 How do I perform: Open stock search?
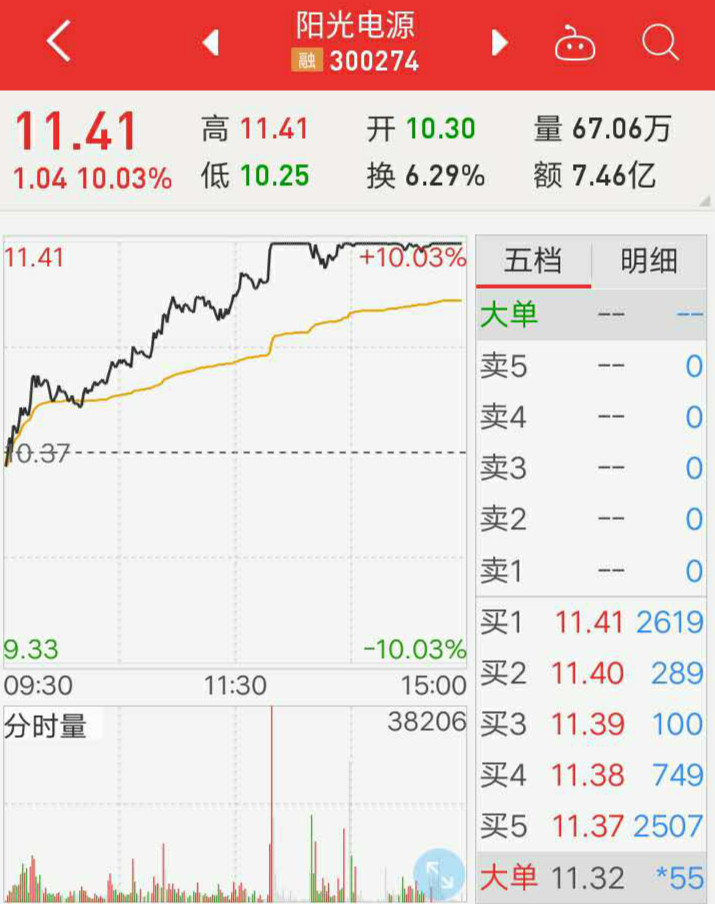660,43
